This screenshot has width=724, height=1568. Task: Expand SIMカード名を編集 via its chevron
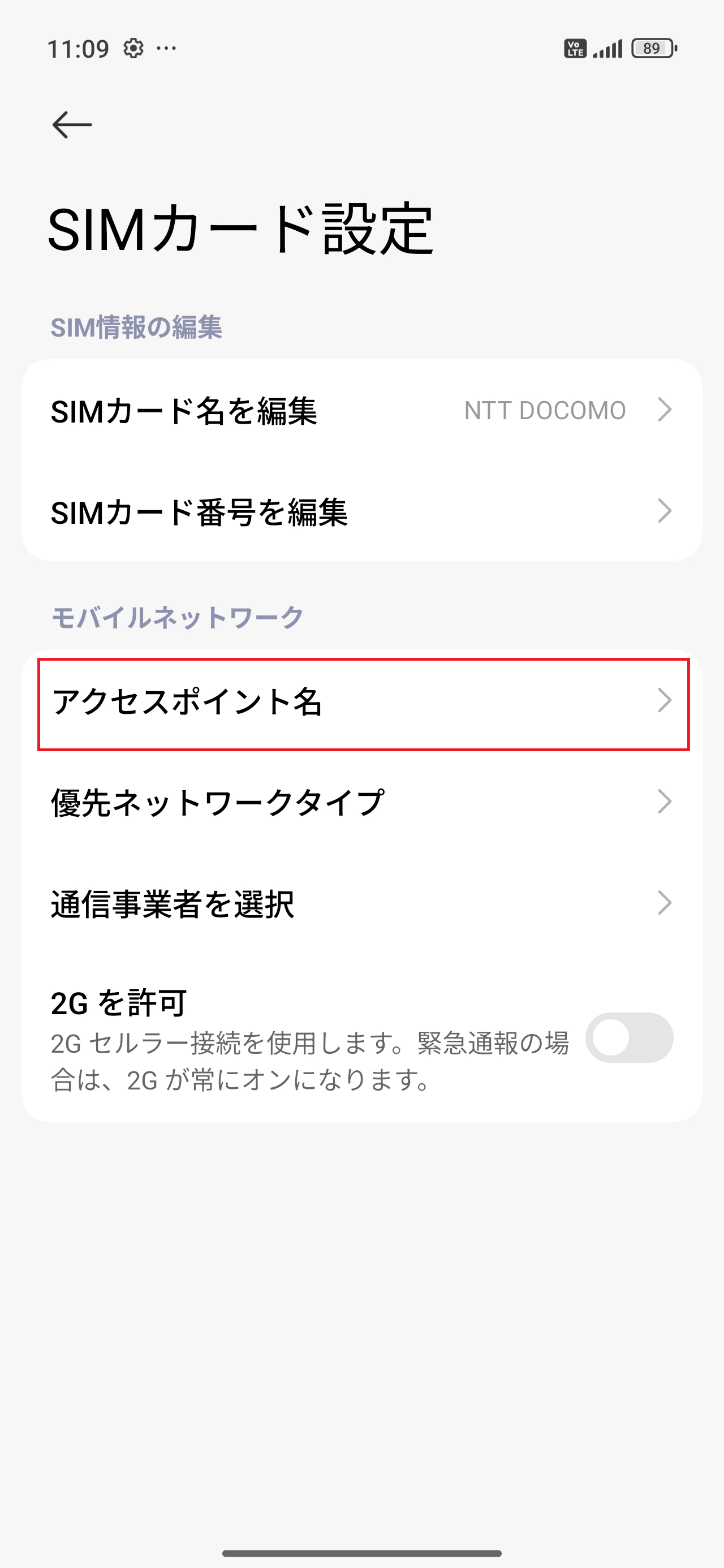pyautogui.click(x=666, y=410)
